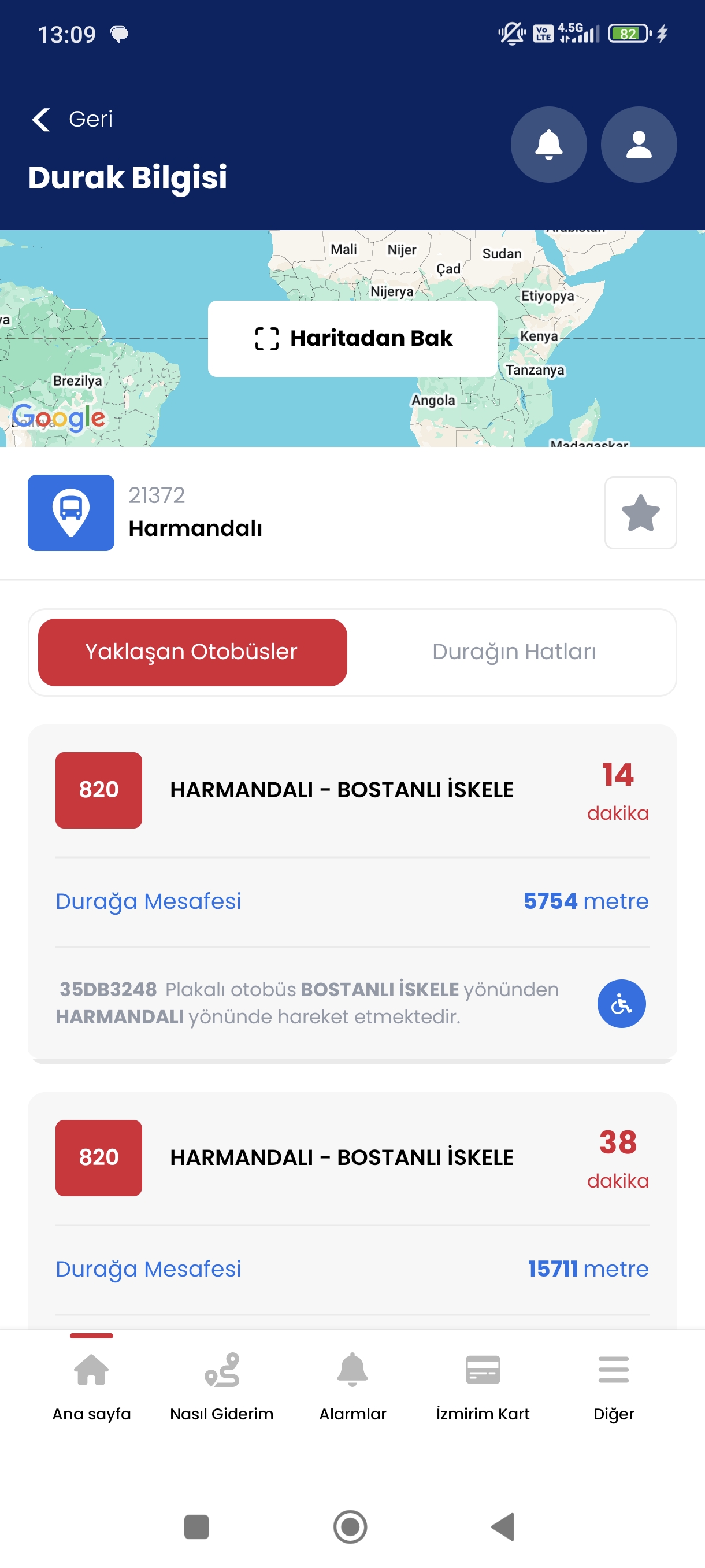Tap Haritadan Bak to view map

(352, 338)
